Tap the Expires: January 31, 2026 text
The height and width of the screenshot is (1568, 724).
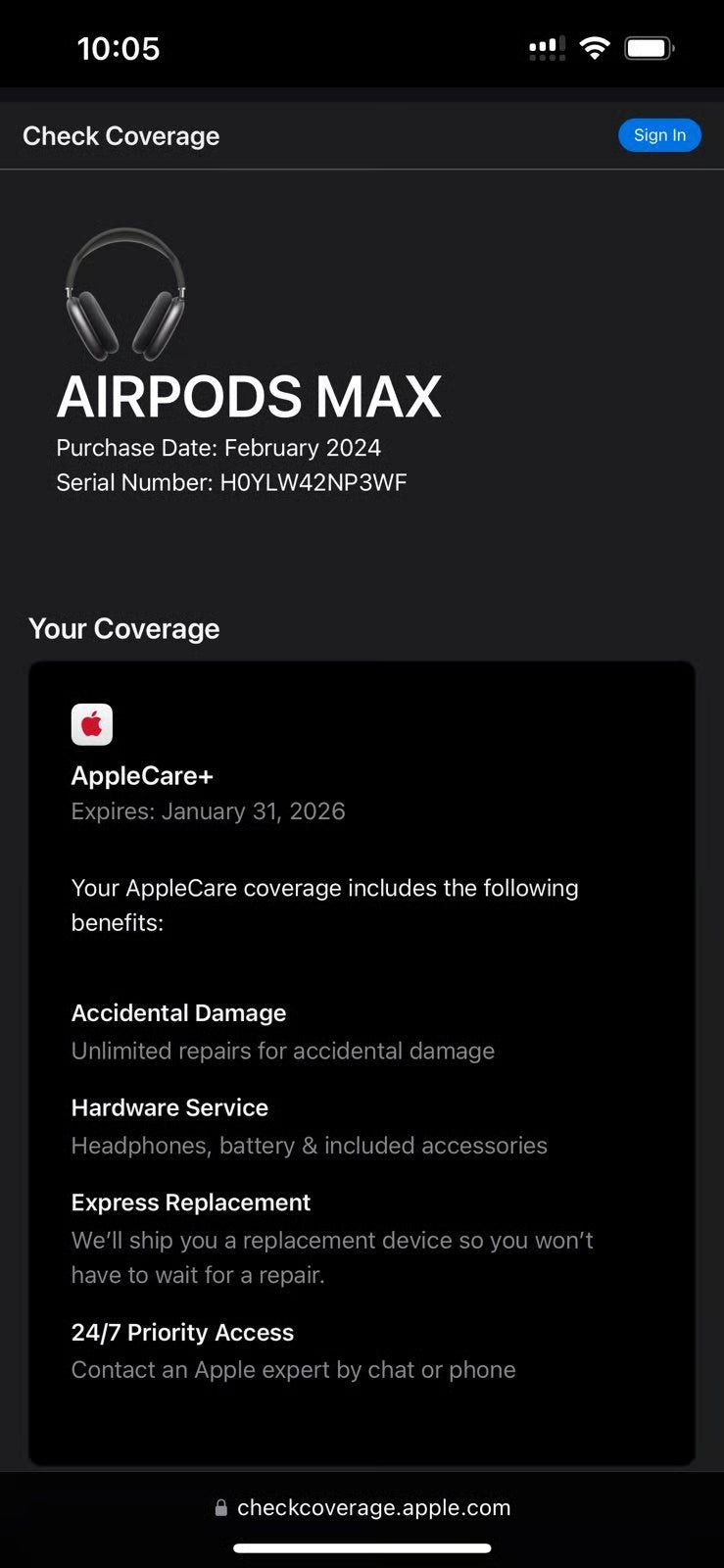click(x=208, y=810)
